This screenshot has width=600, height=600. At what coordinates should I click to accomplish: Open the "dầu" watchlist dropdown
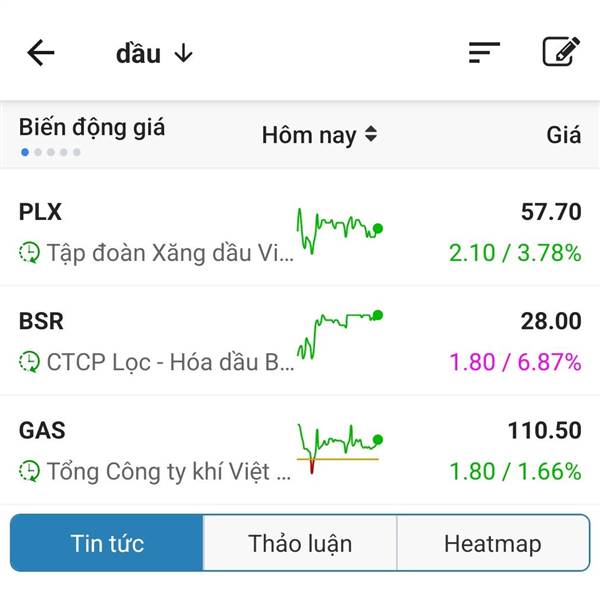[x=153, y=54]
